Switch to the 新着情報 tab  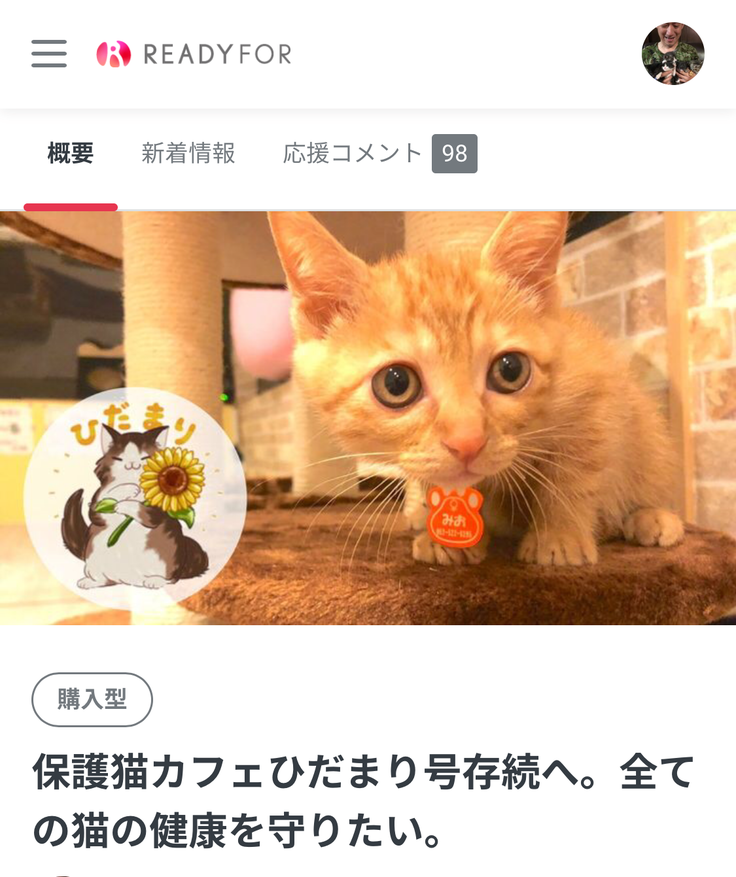[188, 153]
